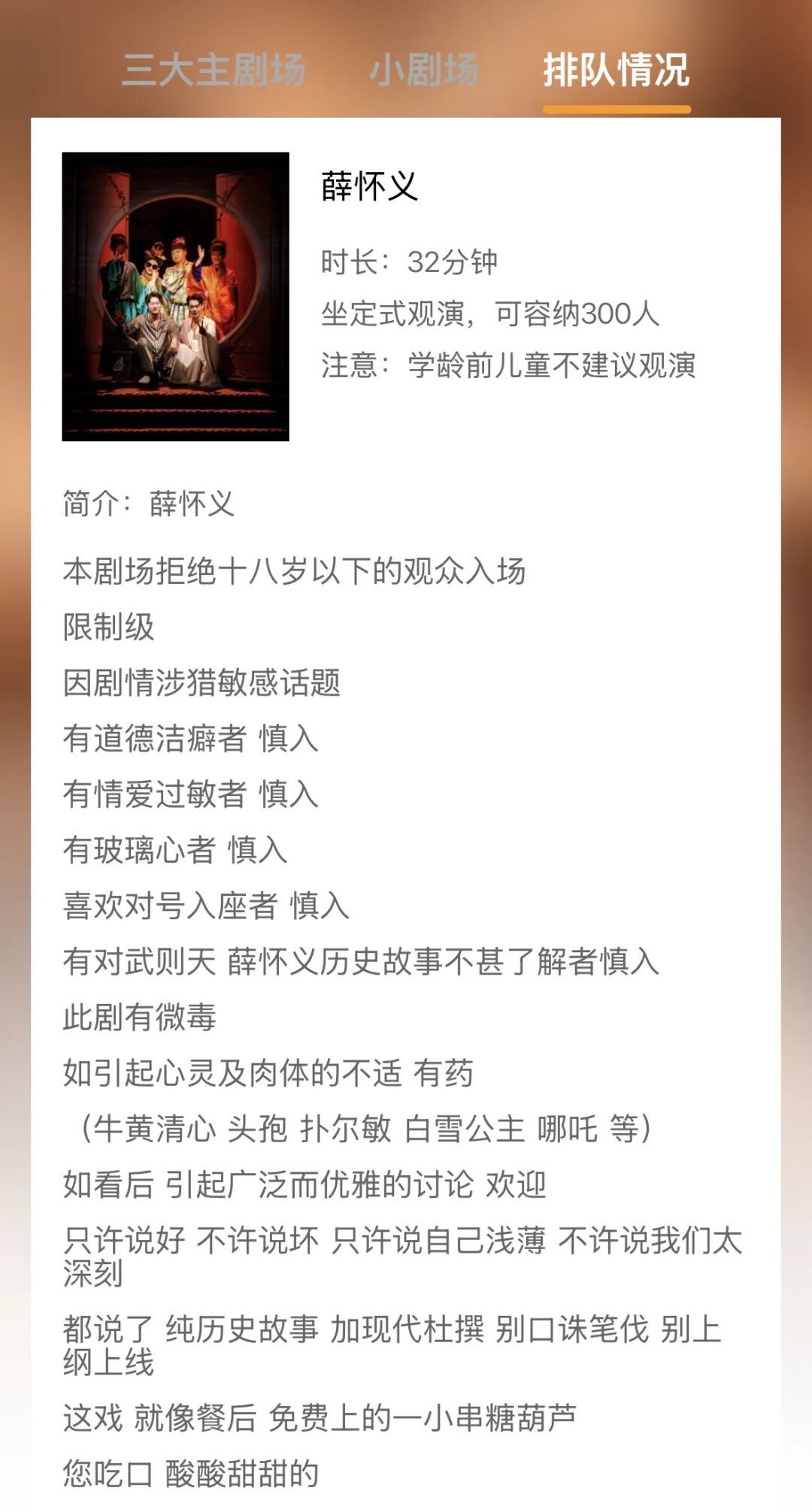The width and height of the screenshot is (812, 1512).
Task: Switch to the 三大主剧场 tab
Action: pyautogui.click(x=214, y=71)
